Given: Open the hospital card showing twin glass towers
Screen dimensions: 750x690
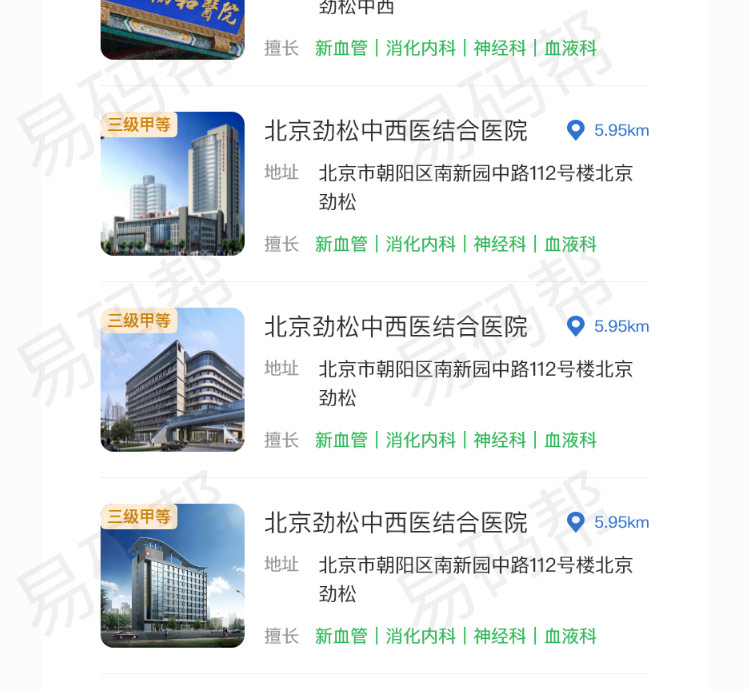Looking at the screenshot, I should click(x=172, y=184).
